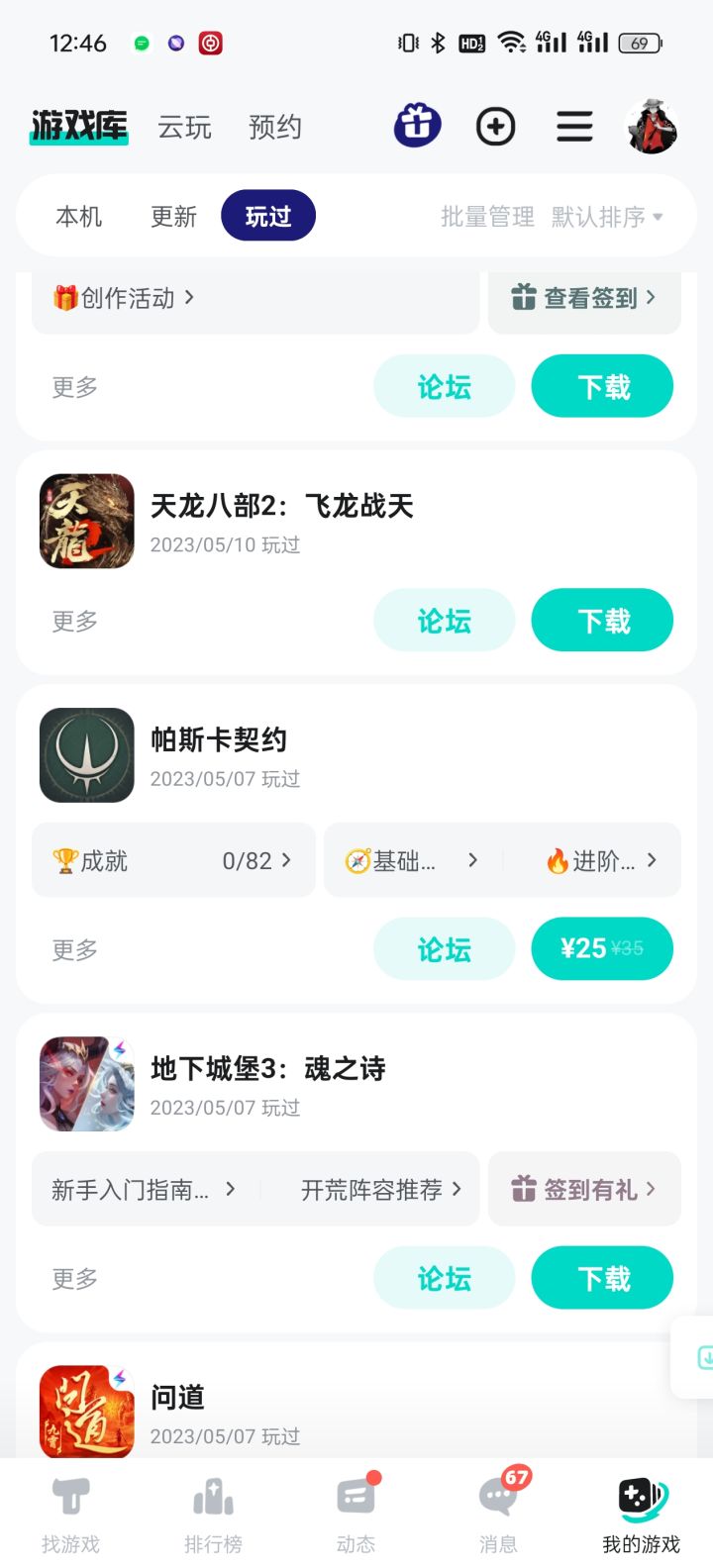Download 天龙八部2：飞龙战天

602,621
